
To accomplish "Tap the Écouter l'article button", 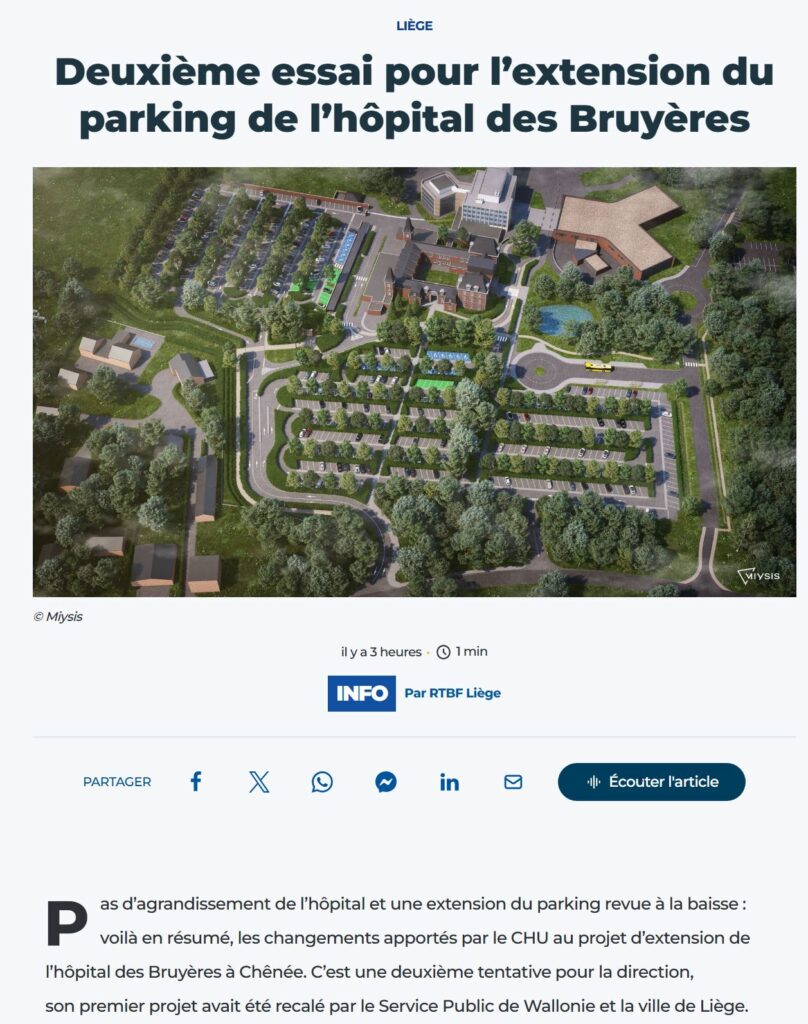I will (x=651, y=782).
